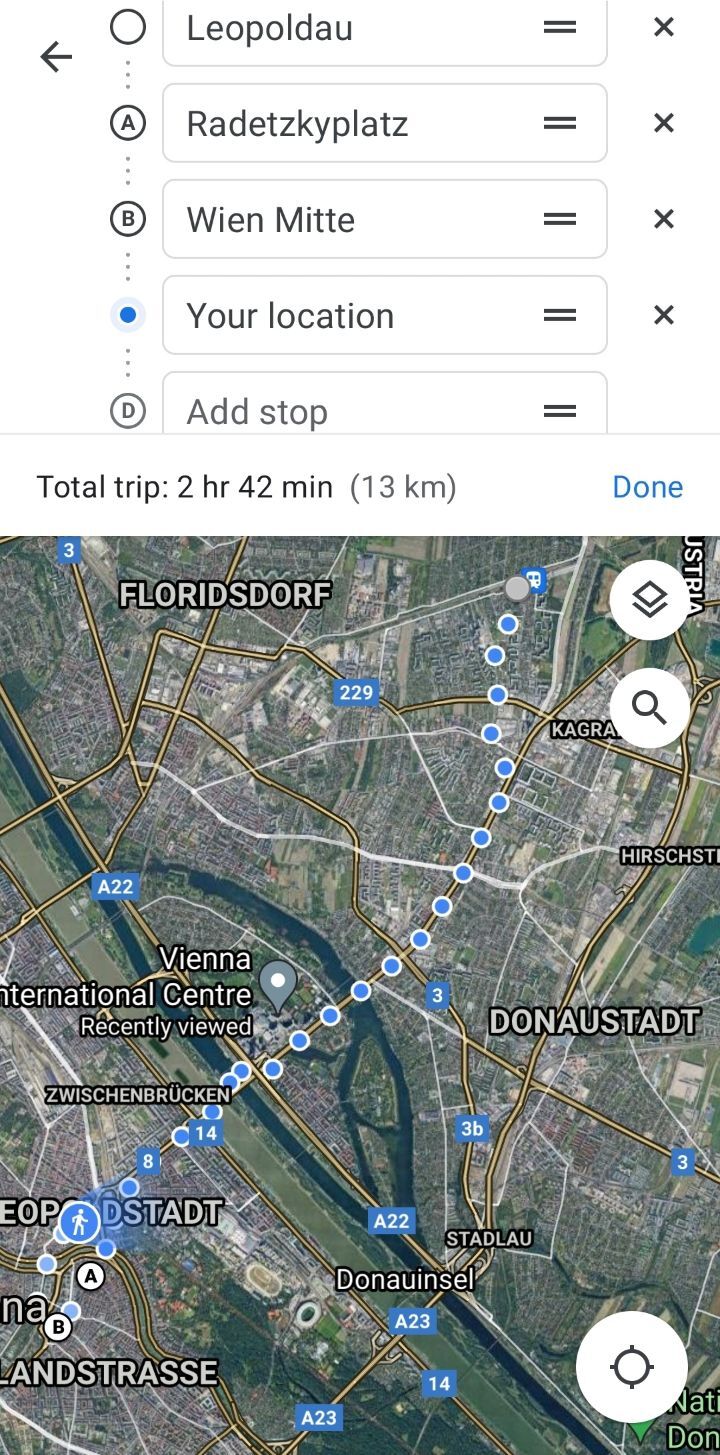Viewport: 720px width, 1455px height.
Task: Go back using the arrow
Action: tap(56, 57)
